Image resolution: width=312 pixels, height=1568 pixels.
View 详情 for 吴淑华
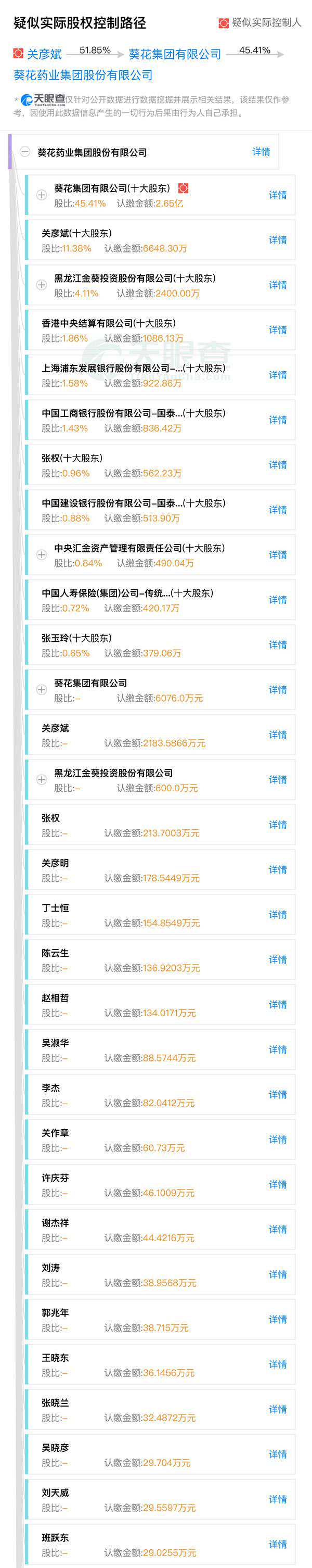click(277, 1050)
